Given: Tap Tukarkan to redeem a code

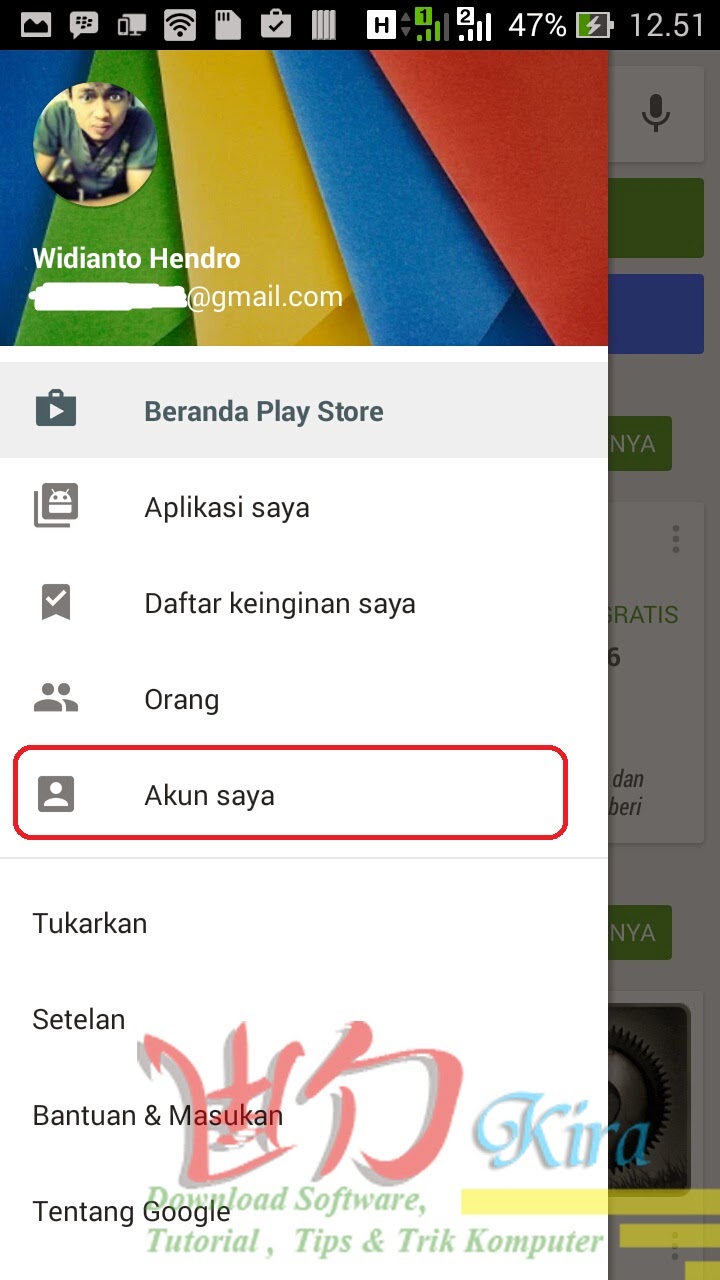Looking at the screenshot, I should click(x=304, y=923).
